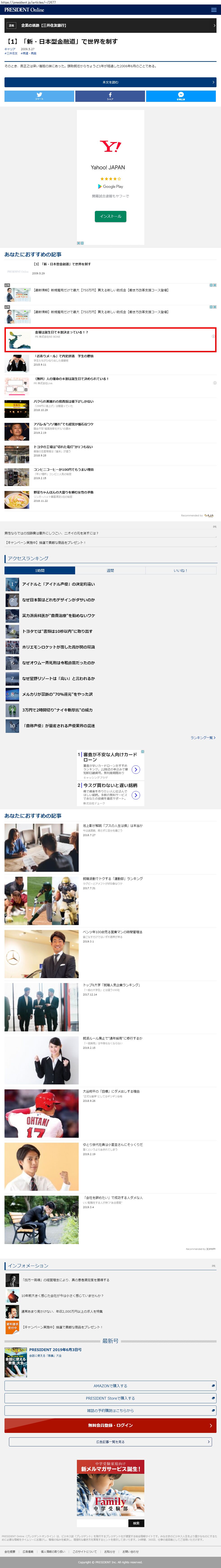Share the article on Twitter

(x=39, y=96)
